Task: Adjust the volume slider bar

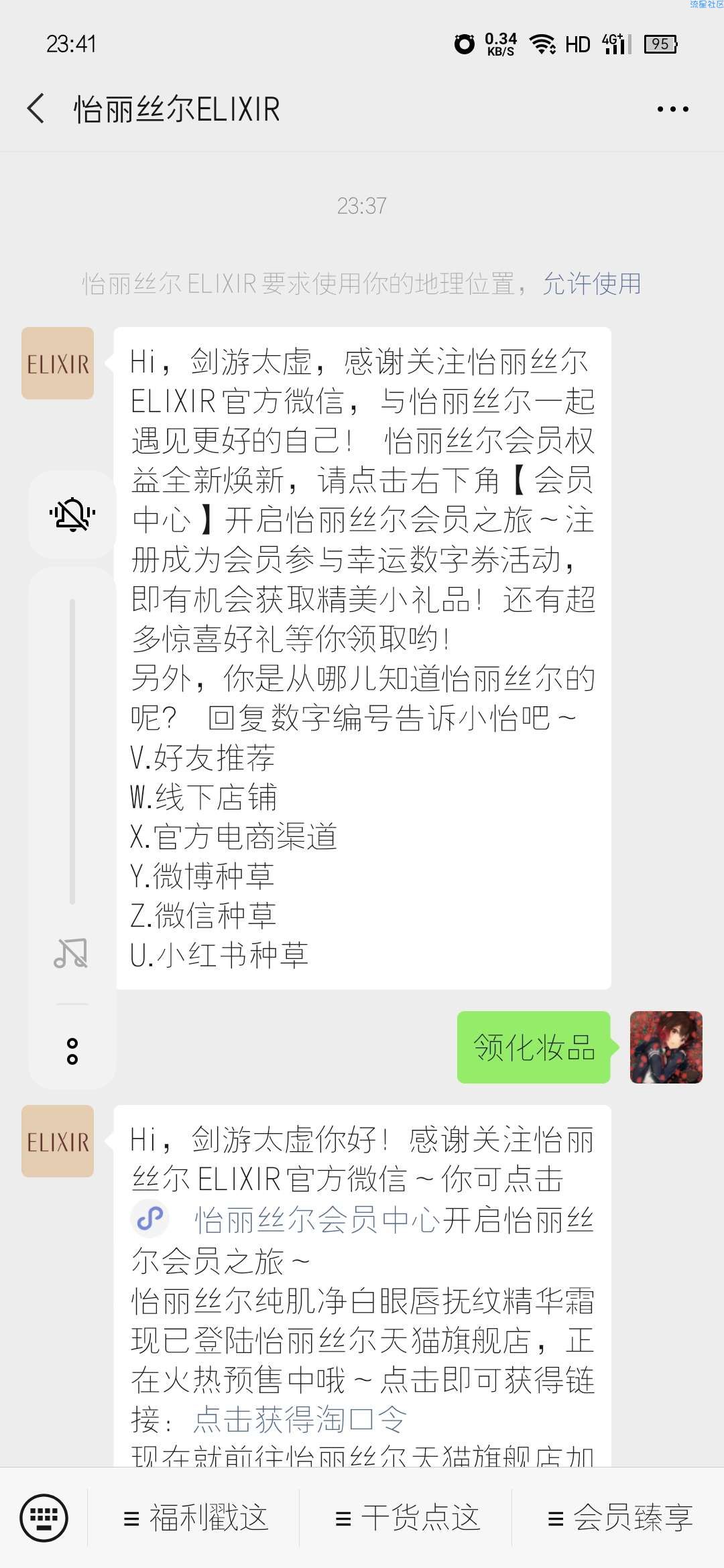Action: pos(72,750)
